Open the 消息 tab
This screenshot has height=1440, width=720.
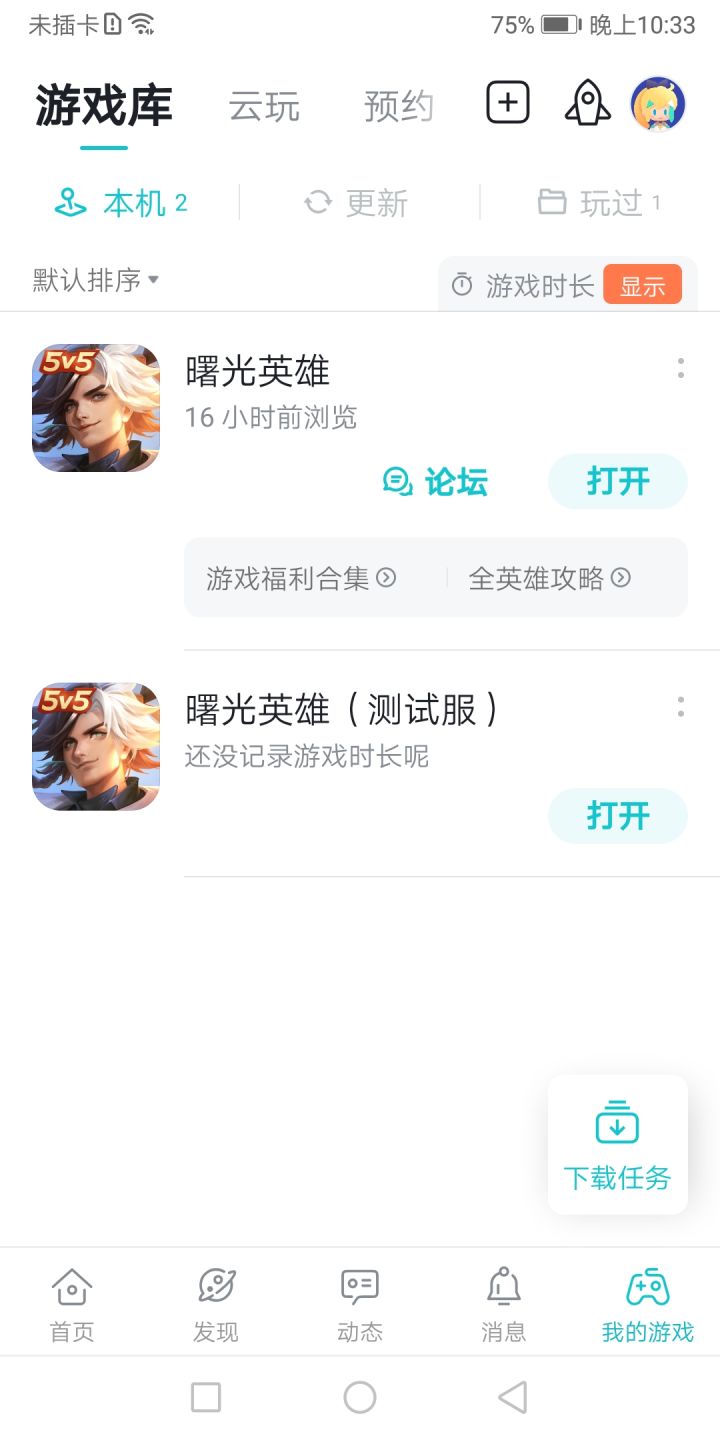point(503,1305)
